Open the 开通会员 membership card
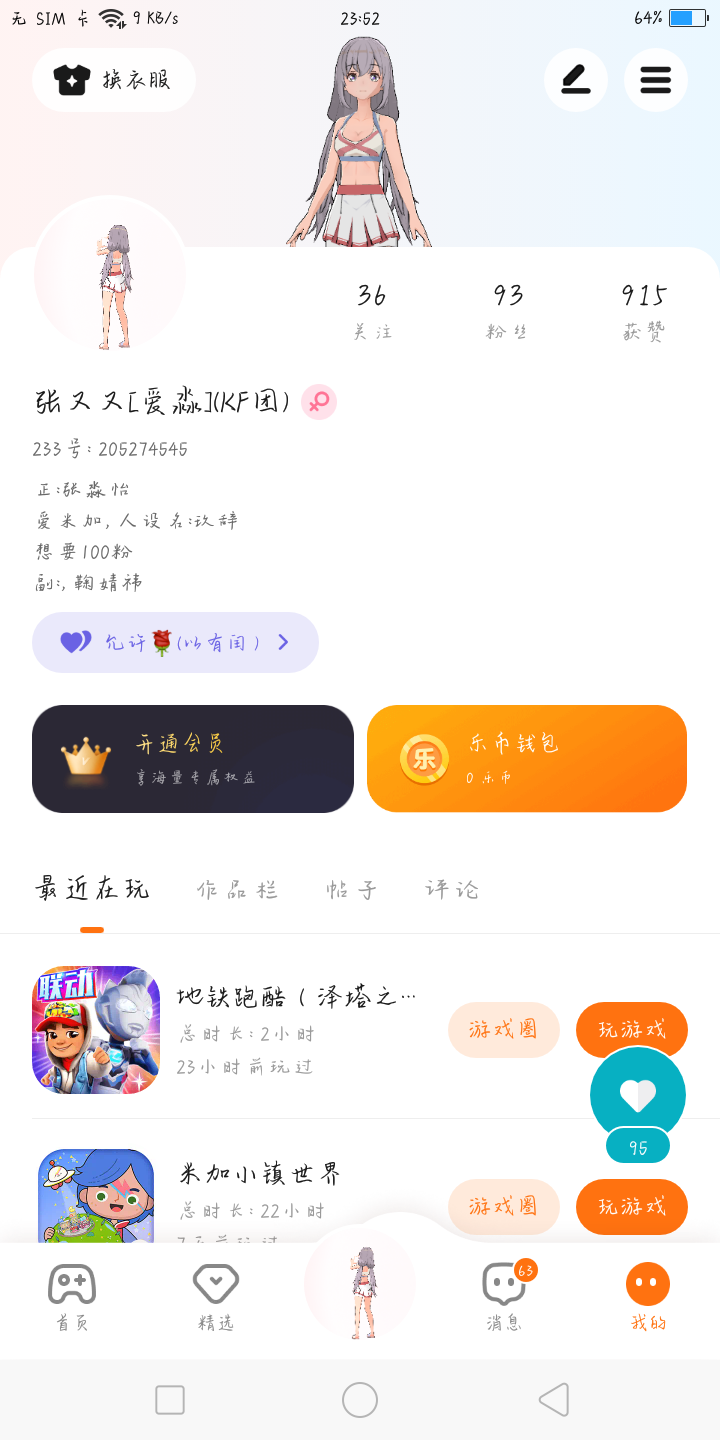 [x=193, y=759]
